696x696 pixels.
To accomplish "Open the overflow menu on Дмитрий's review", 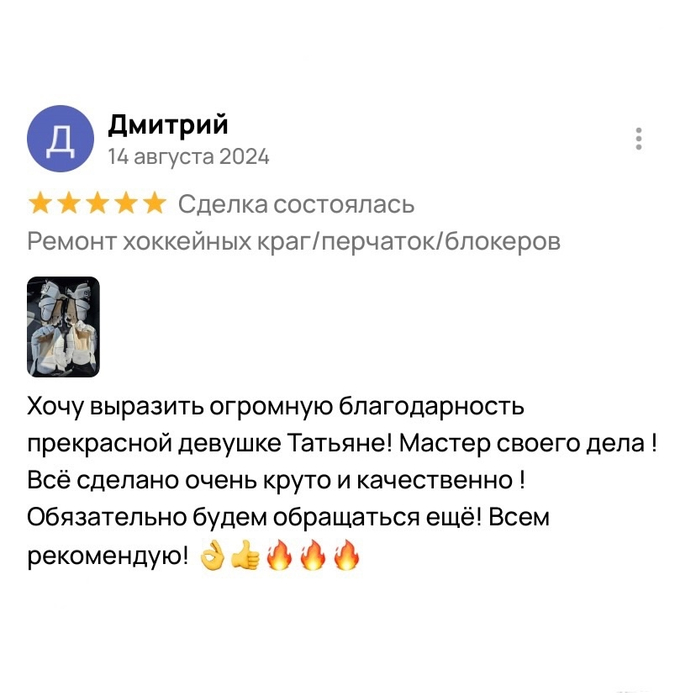I will (639, 139).
